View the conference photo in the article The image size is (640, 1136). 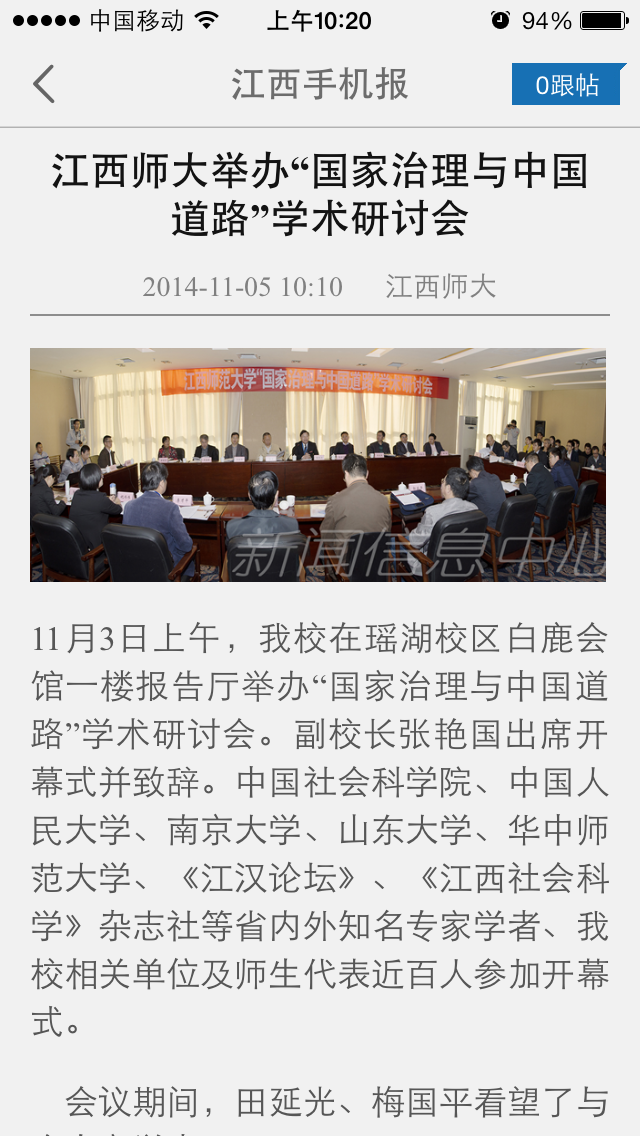(x=318, y=465)
